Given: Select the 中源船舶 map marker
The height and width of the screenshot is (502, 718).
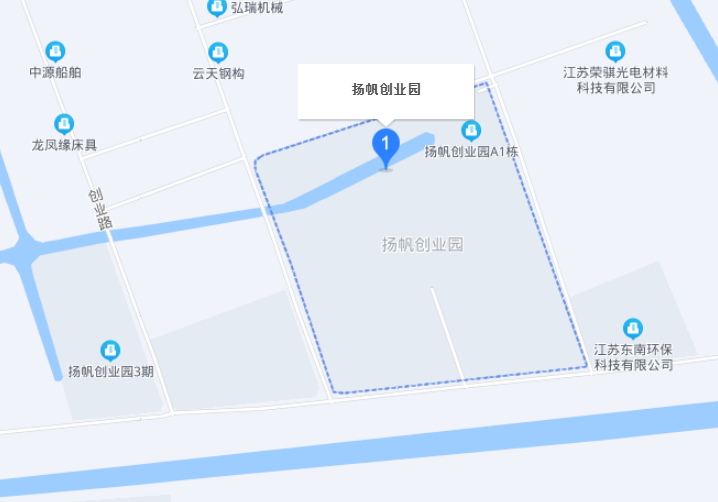Looking at the screenshot, I should 56,50.
